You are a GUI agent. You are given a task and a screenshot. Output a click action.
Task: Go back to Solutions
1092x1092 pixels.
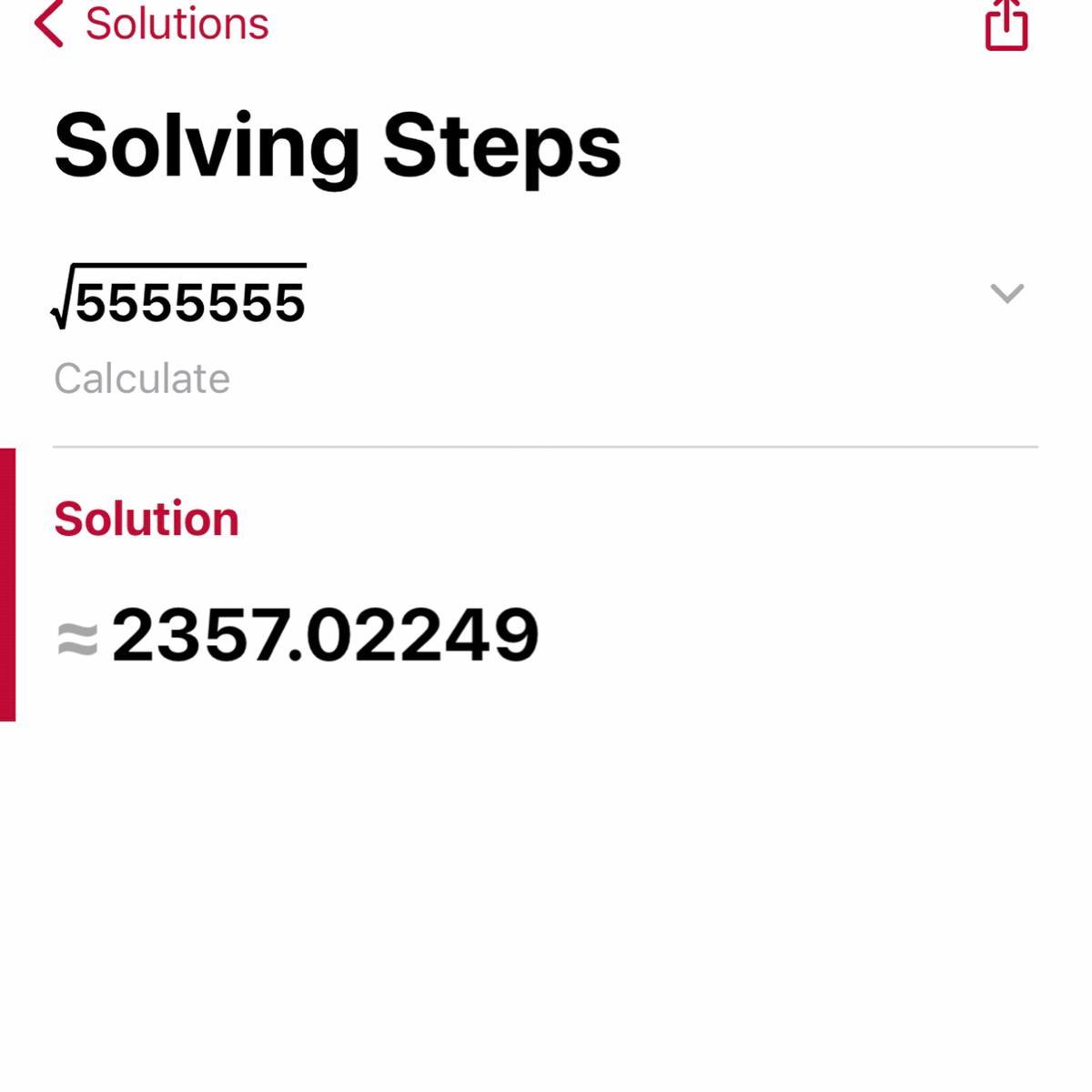[150, 24]
